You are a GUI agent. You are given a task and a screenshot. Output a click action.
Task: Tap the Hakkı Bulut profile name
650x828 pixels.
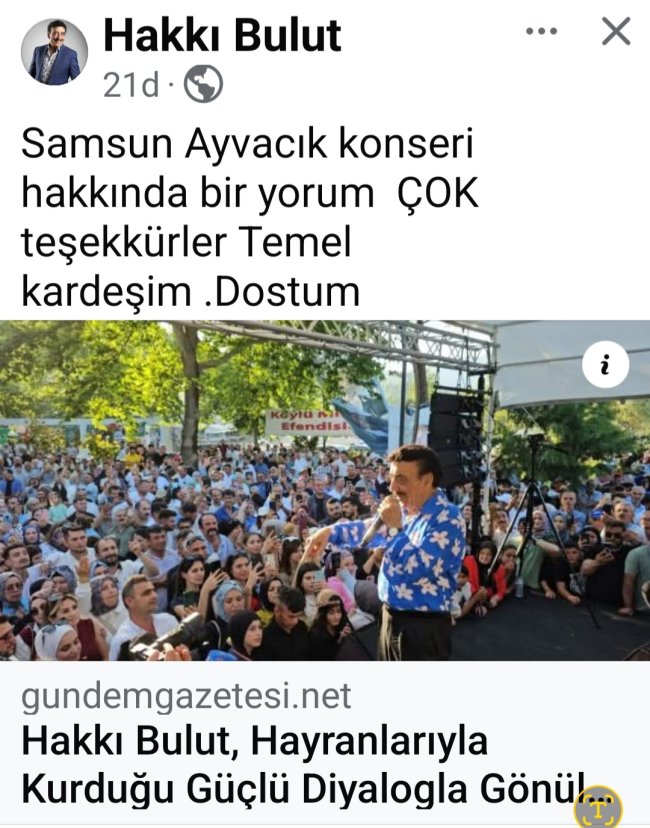(x=222, y=36)
